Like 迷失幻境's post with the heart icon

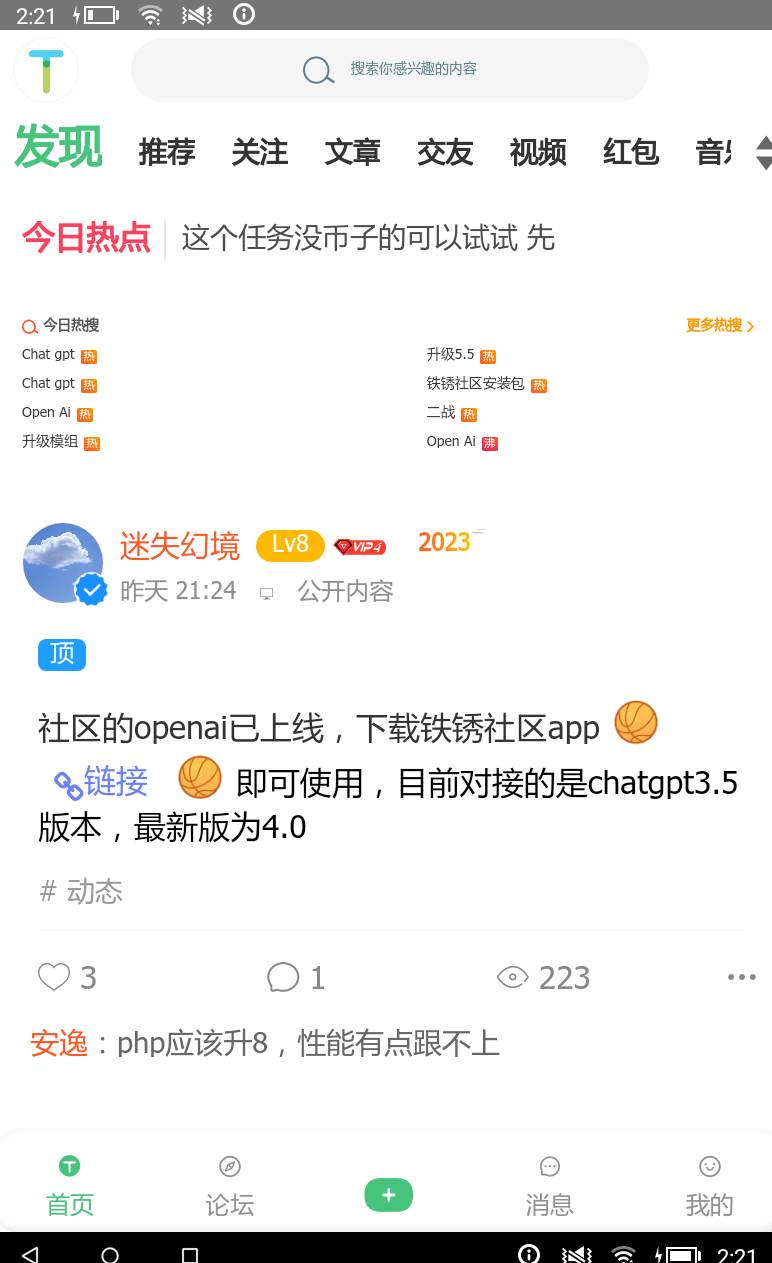point(54,977)
